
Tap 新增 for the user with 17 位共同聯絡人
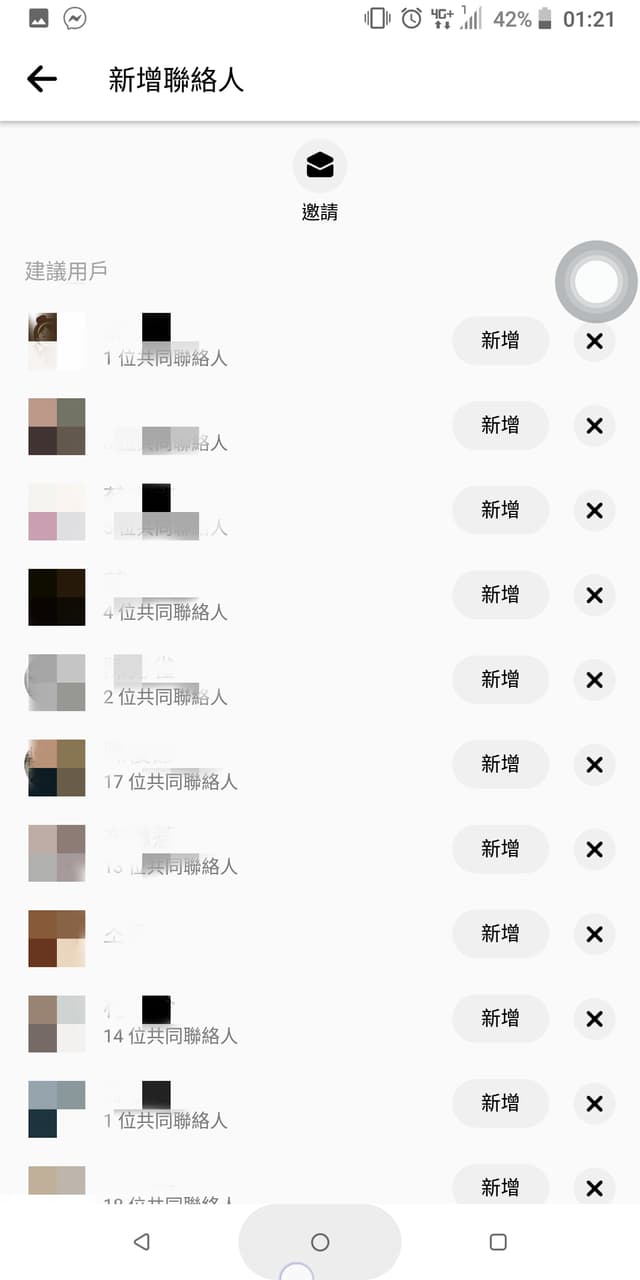[500, 764]
